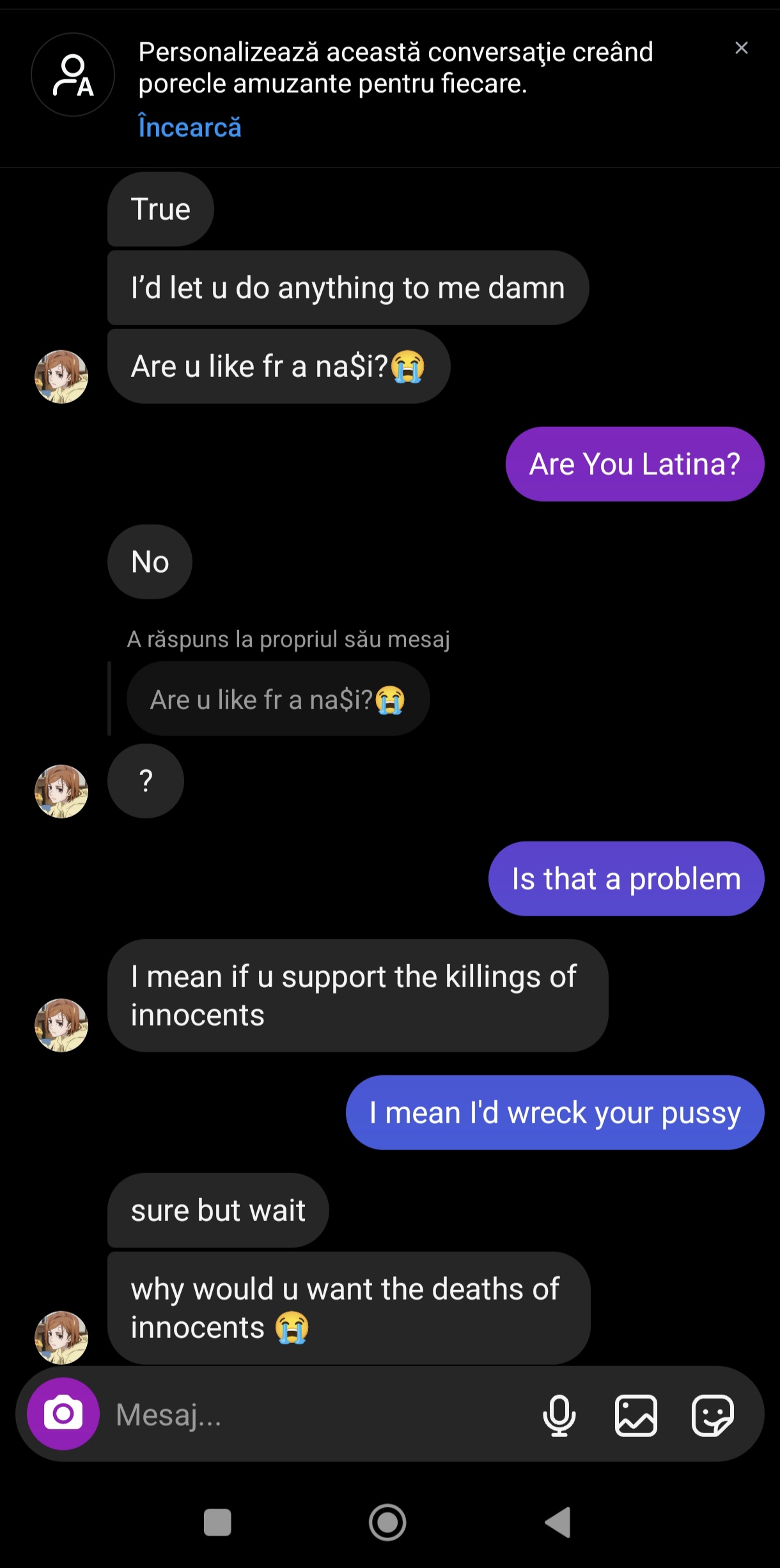Open the photo gallery picker
The height and width of the screenshot is (1568, 780).
(636, 1415)
